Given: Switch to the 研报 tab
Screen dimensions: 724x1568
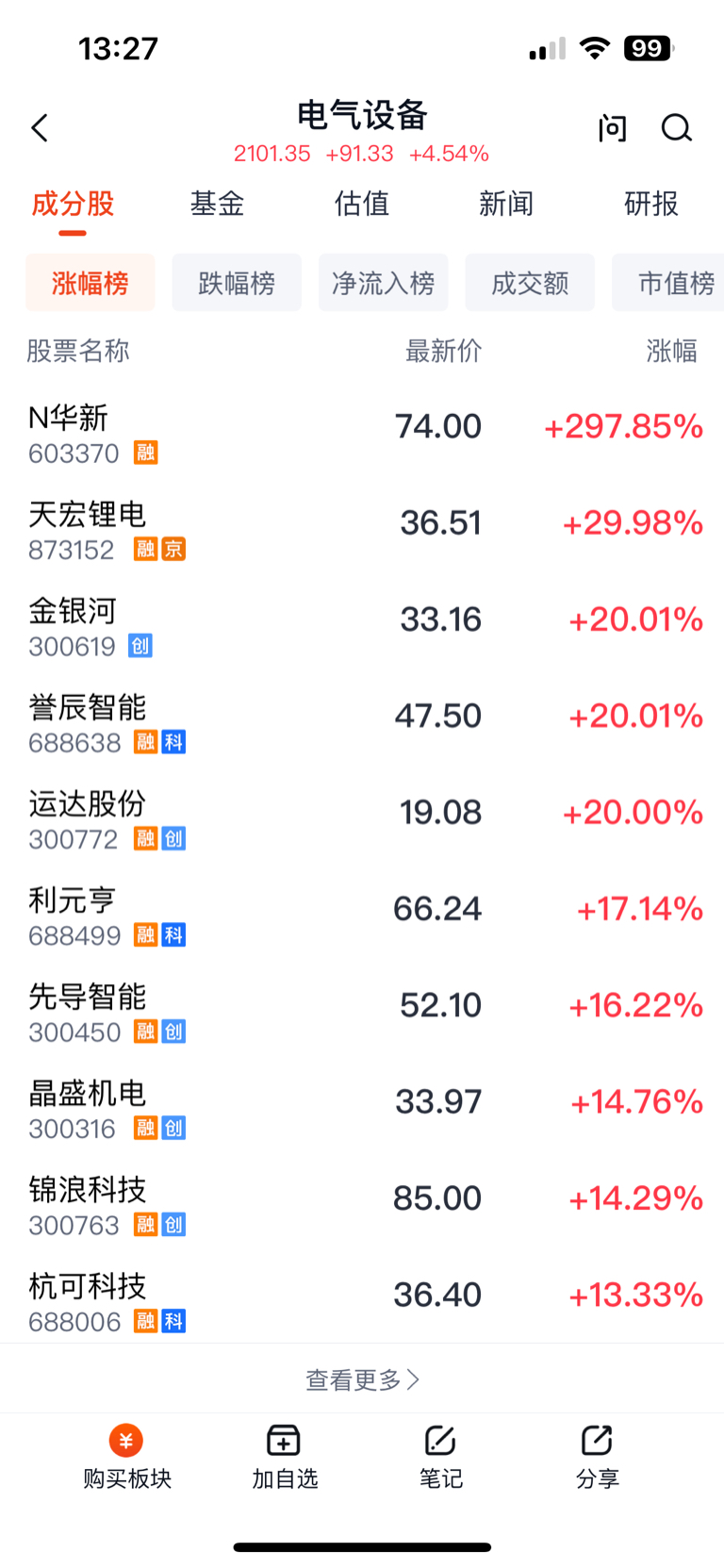Looking at the screenshot, I should click(651, 204).
